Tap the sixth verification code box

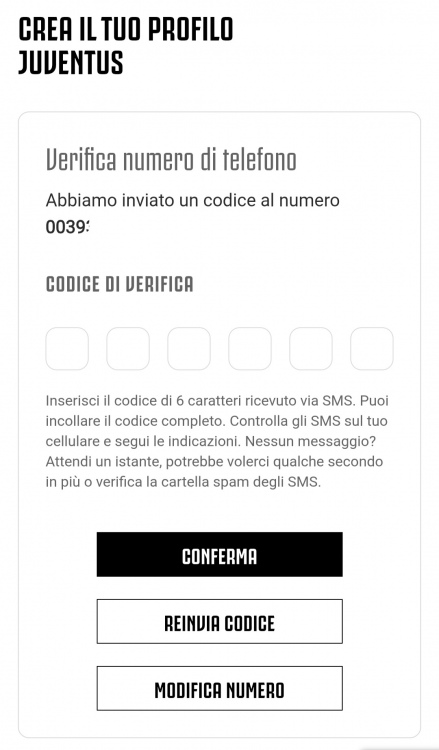pyautogui.click(x=372, y=349)
